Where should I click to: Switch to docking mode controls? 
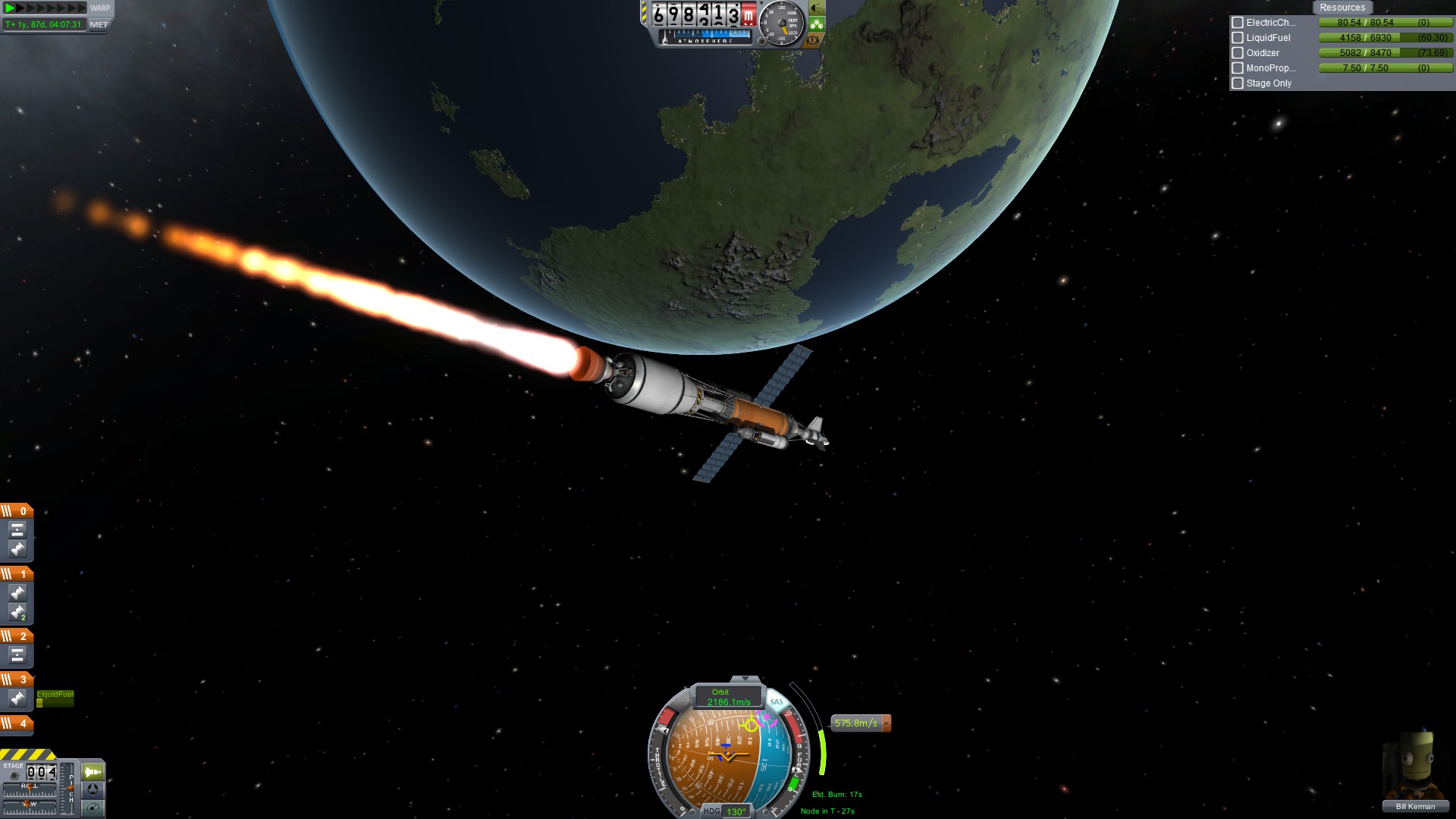point(93,790)
